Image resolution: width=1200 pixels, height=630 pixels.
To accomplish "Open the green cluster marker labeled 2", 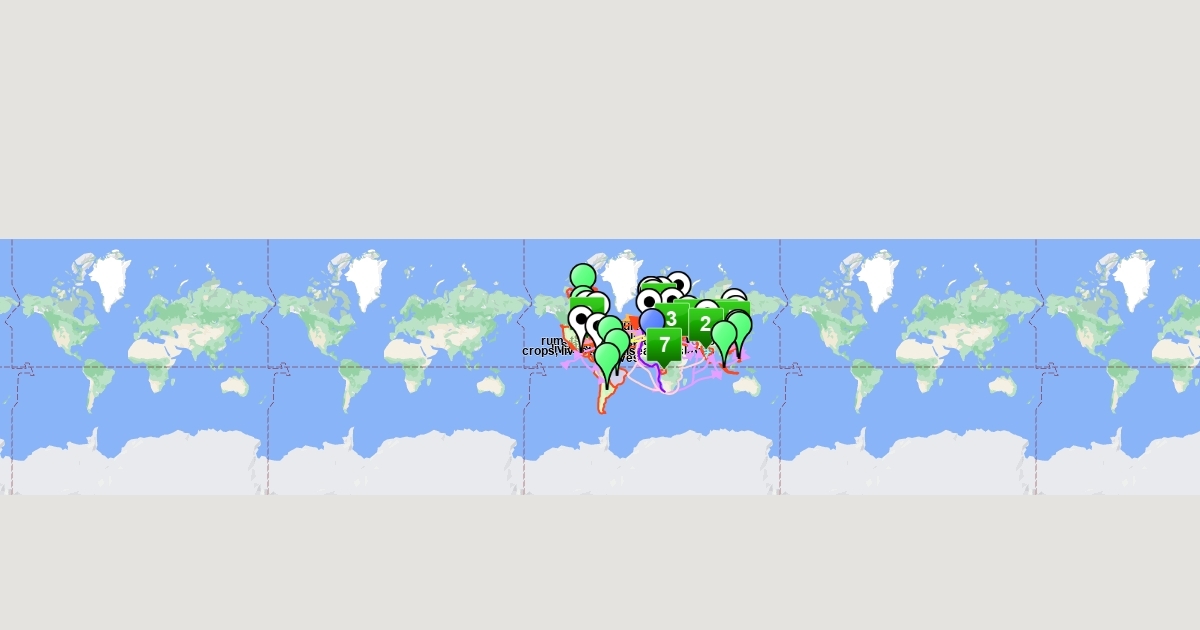I will pyautogui.click(x=705, y=324).
